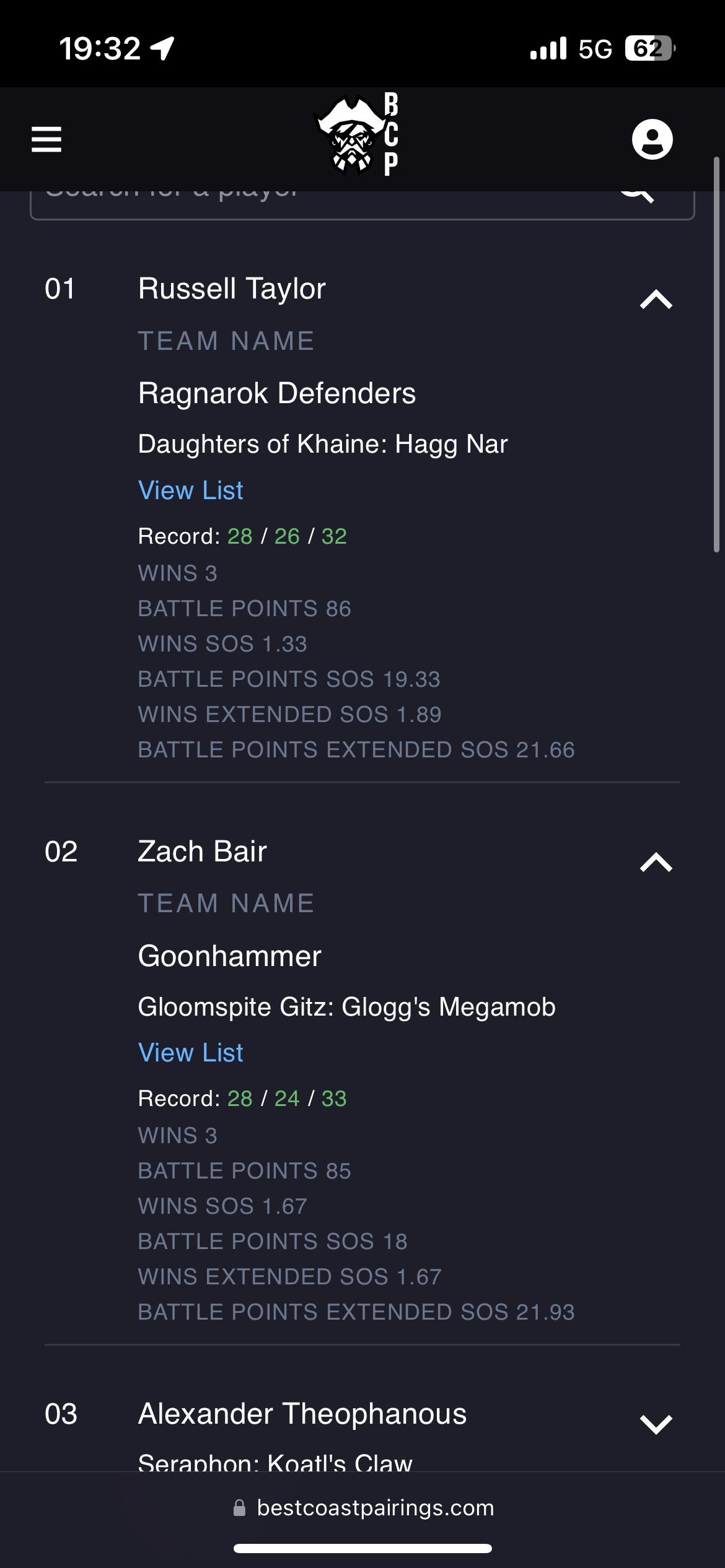Open the user account profile icon

[x=654, y=139]
